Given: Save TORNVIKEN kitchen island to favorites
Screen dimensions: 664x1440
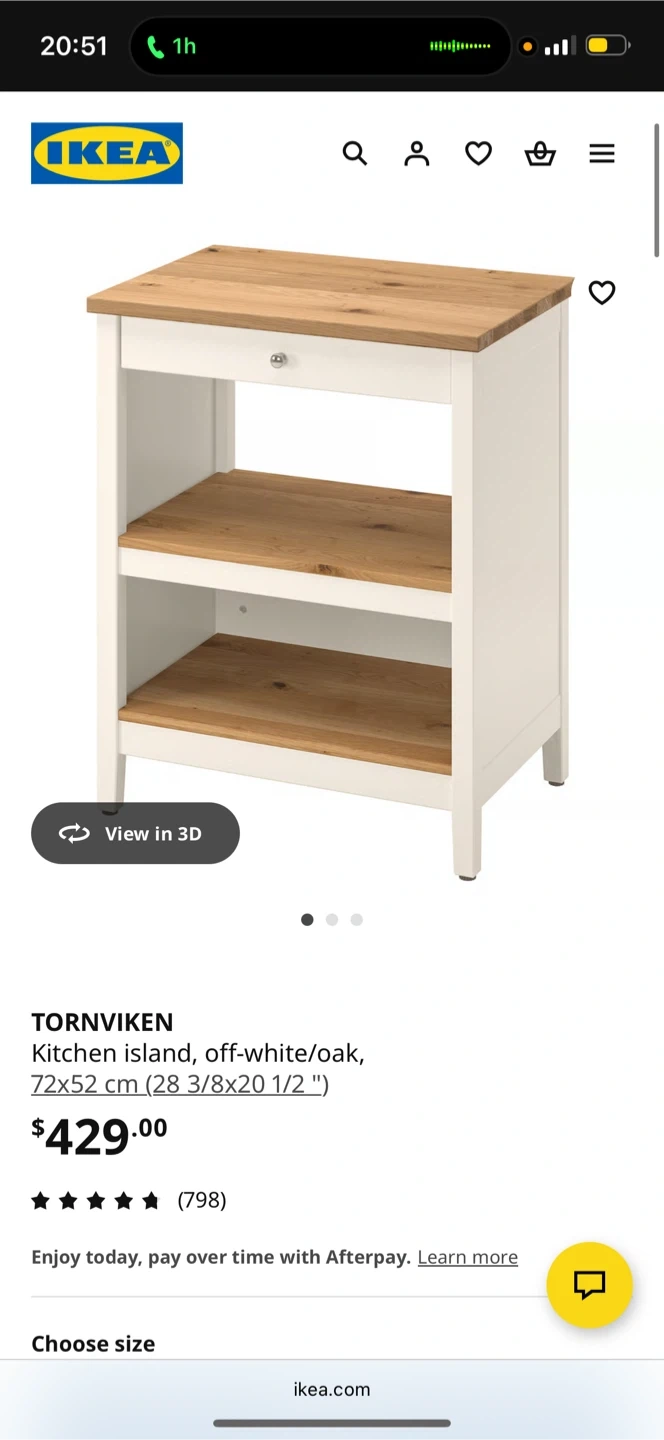Looking at the screenshot, I should (x=602, y=292).
